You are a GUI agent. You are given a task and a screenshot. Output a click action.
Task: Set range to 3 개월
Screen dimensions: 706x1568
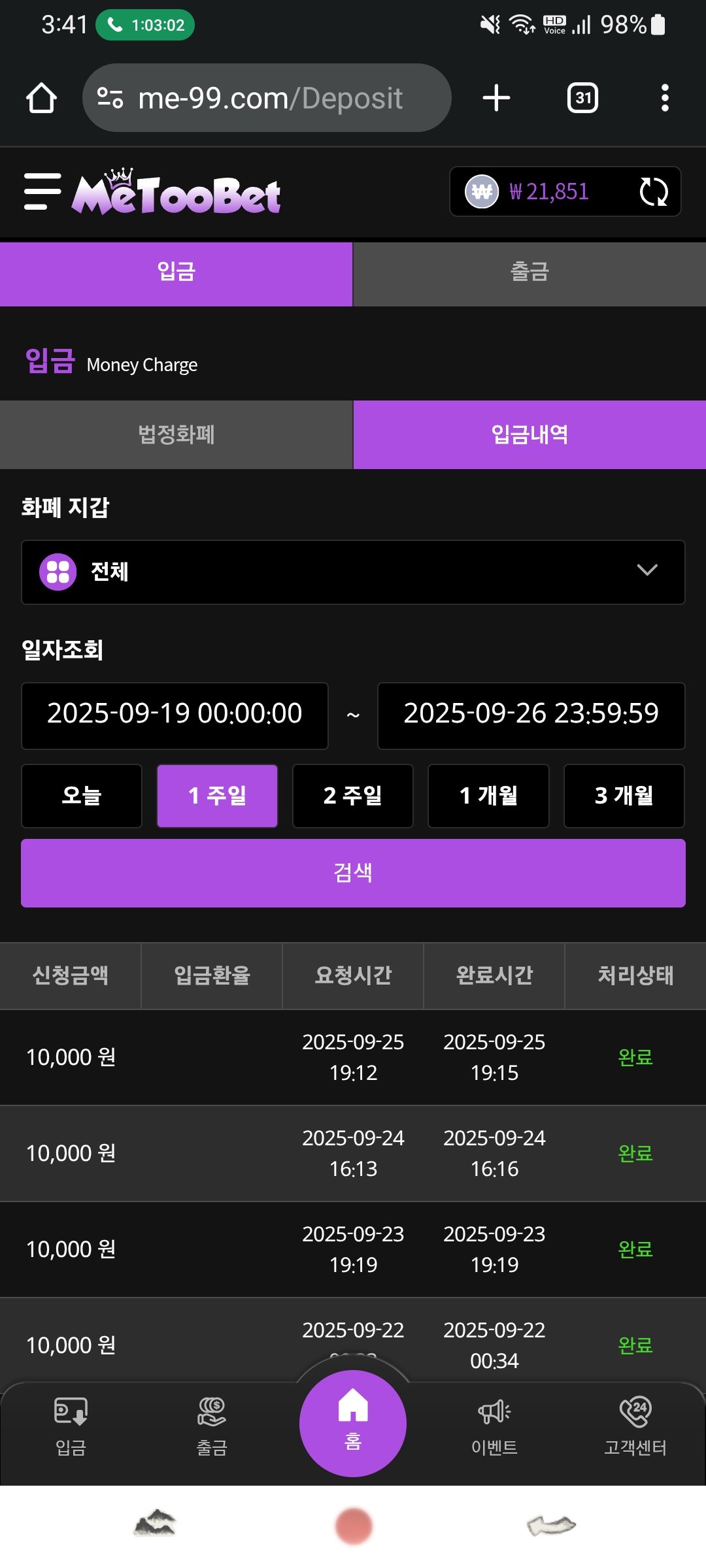624,796
